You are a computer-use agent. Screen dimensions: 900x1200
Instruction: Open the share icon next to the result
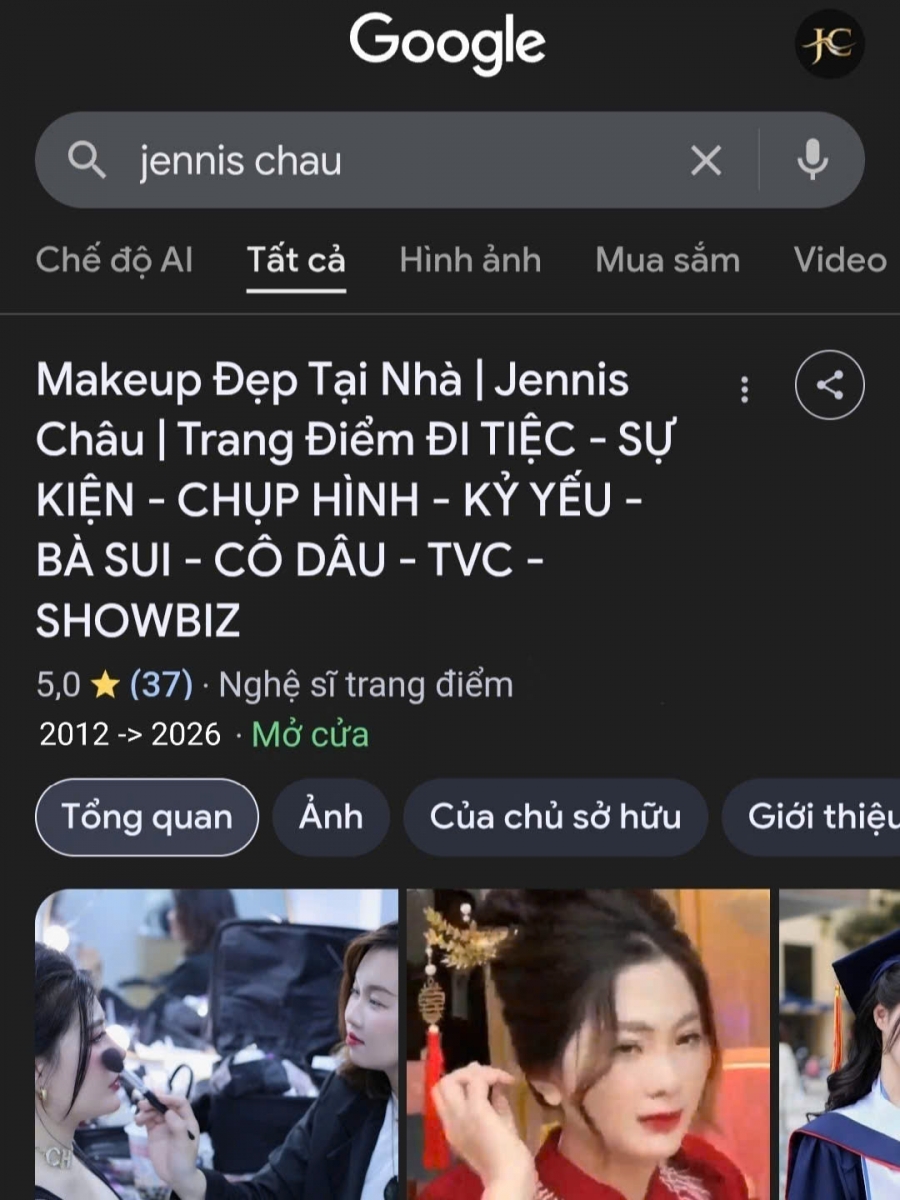[x=829, y=384]
